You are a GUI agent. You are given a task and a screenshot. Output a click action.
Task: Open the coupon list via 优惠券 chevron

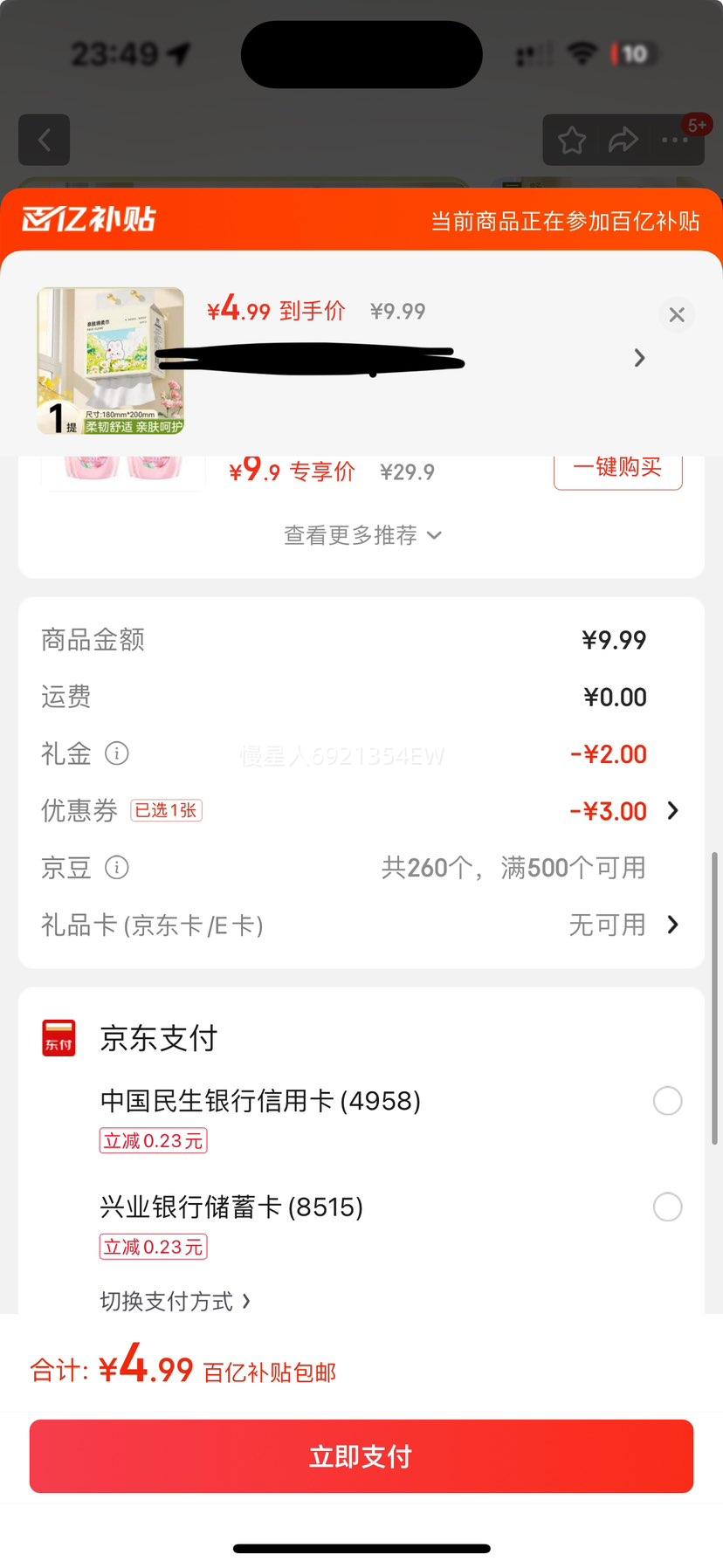click(x=672, y=810)
